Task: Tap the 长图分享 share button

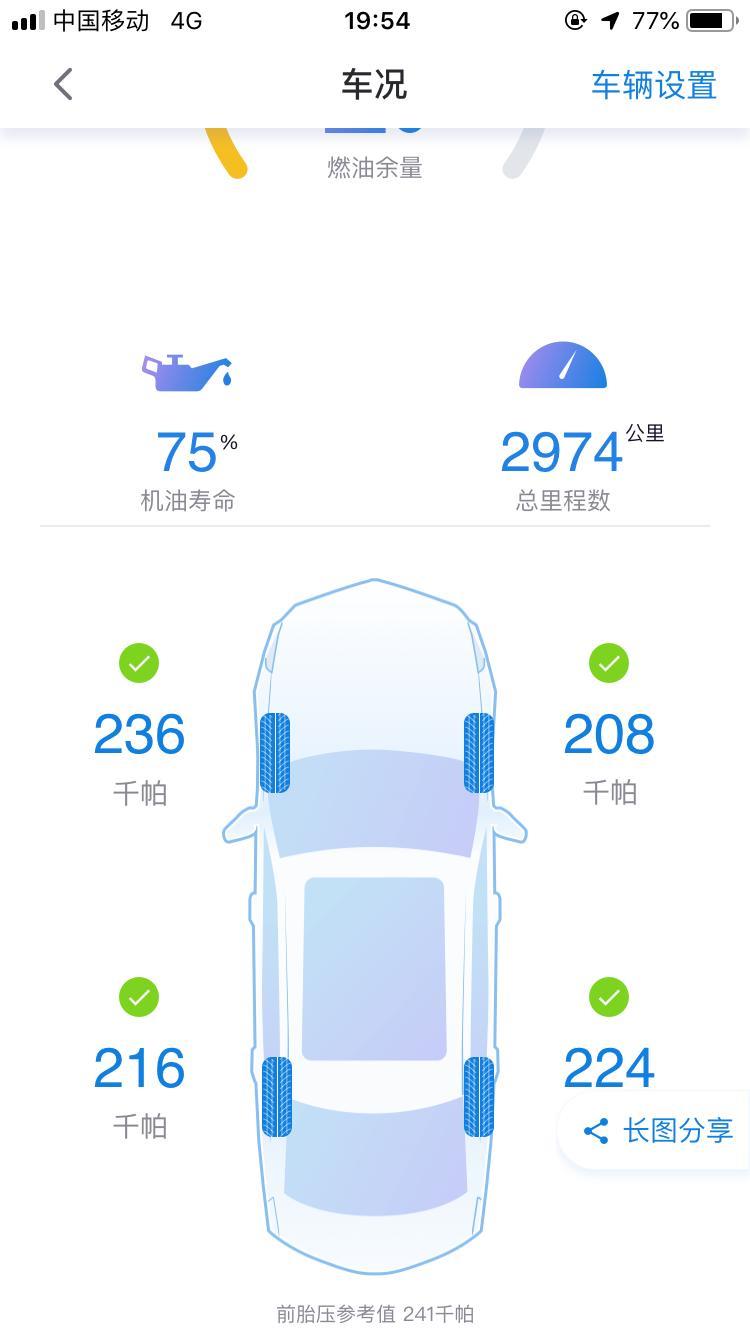Action: tap(660, 1131)
